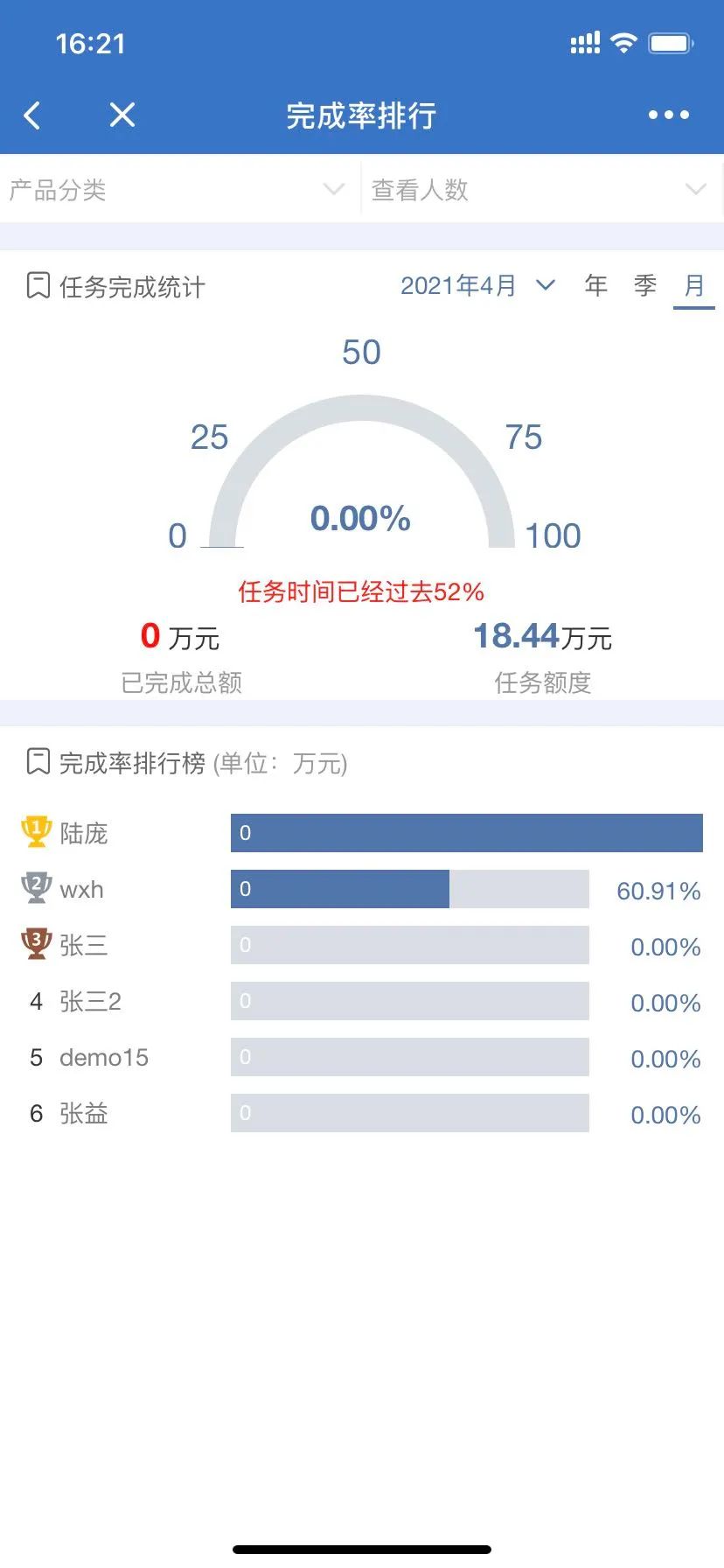The image size is (724, 1568).
Task: Tap the red 任务时间已经过去52% warning text
Action: tap(362, 591)
